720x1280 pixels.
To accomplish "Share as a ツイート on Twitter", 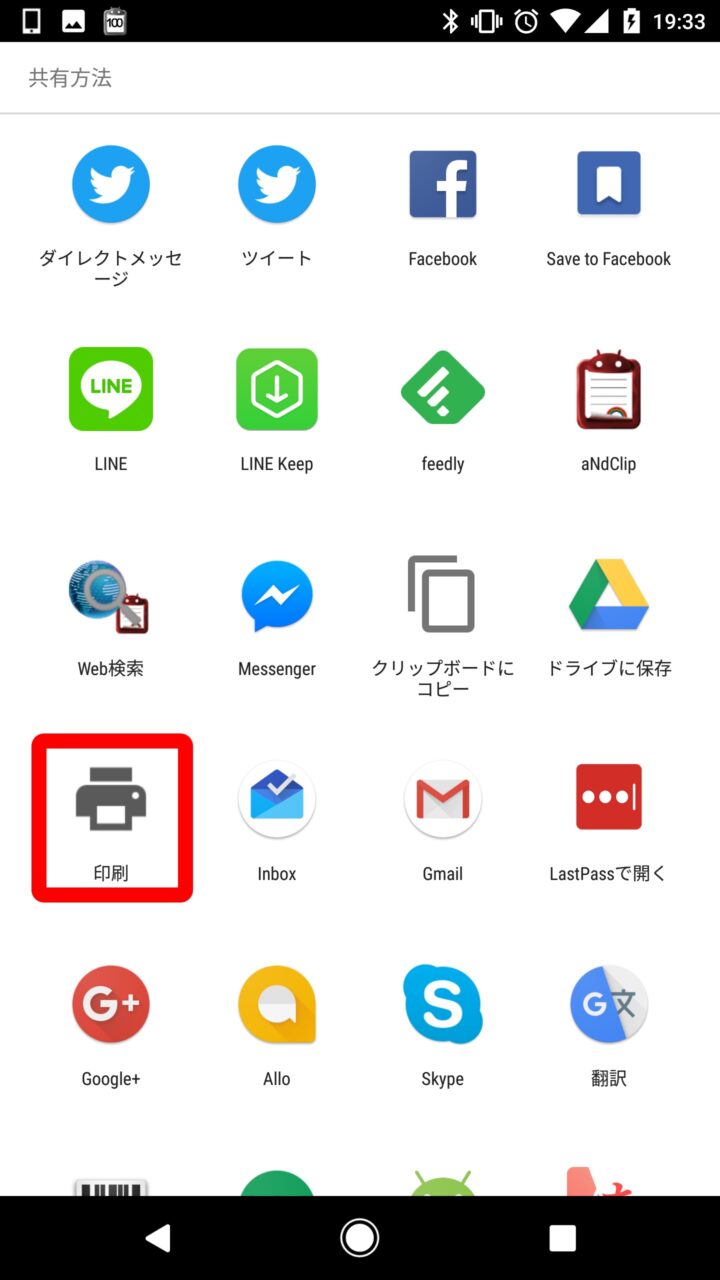I will point(277,185).
